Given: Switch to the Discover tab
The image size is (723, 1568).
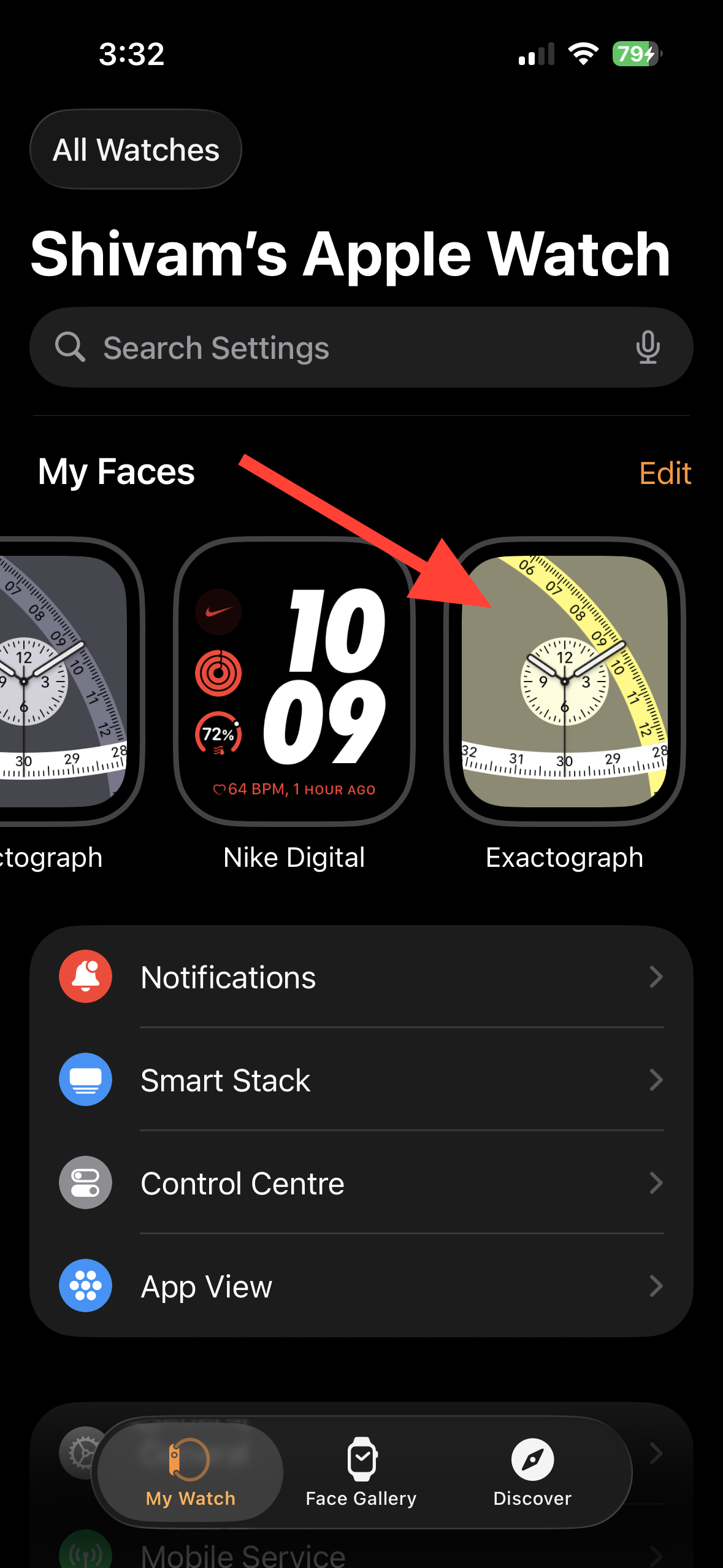Looking at the screenshot, I should tap(532, 1472).
